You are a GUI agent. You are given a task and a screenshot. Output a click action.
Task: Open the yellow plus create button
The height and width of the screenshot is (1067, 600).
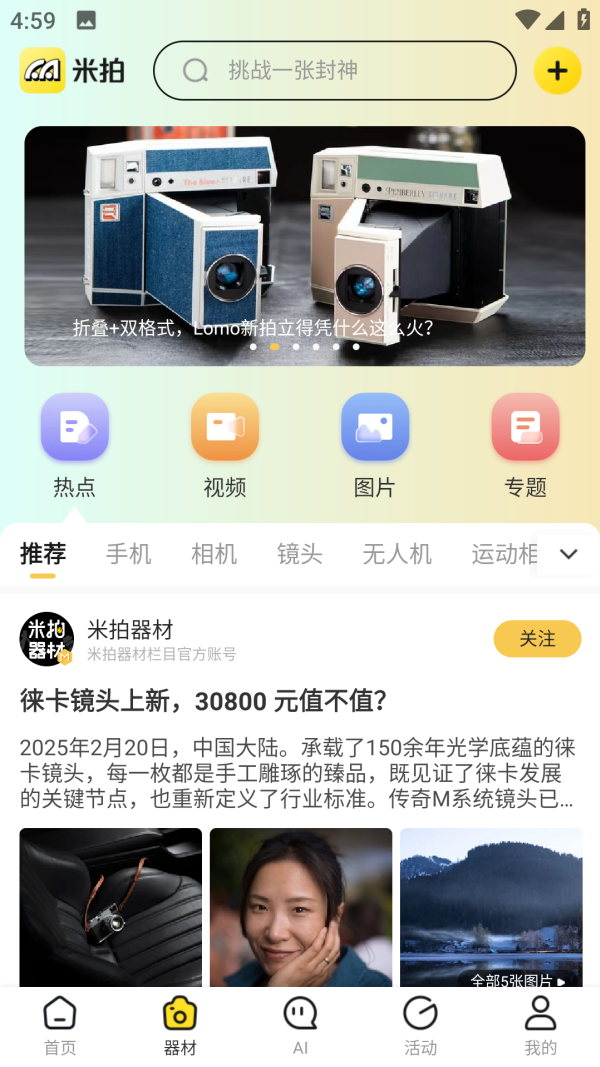coord(557,71)
